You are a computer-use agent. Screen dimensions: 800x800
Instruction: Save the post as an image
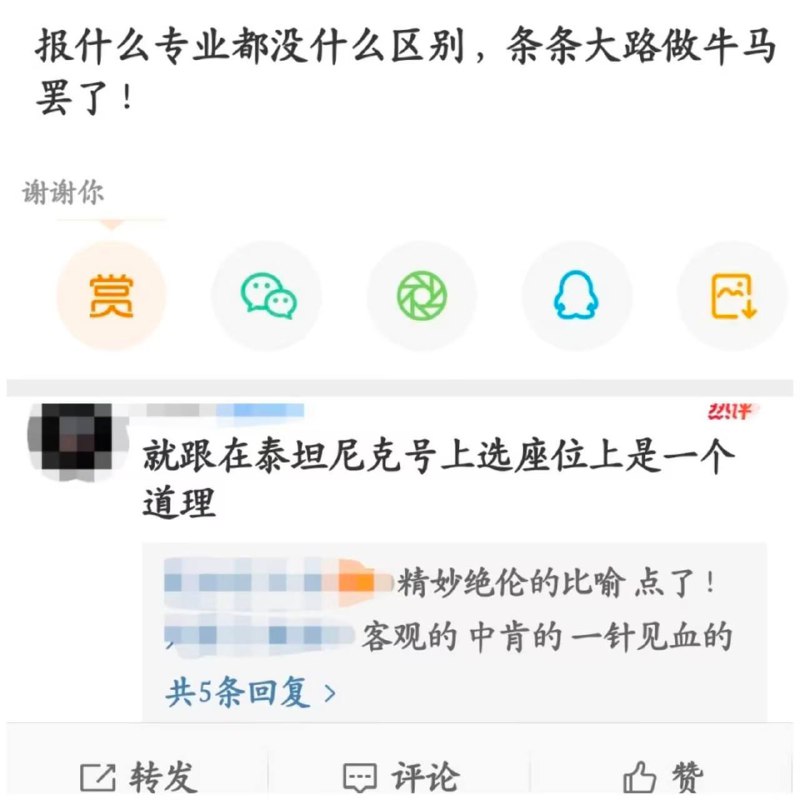click(x=733, y=296)
